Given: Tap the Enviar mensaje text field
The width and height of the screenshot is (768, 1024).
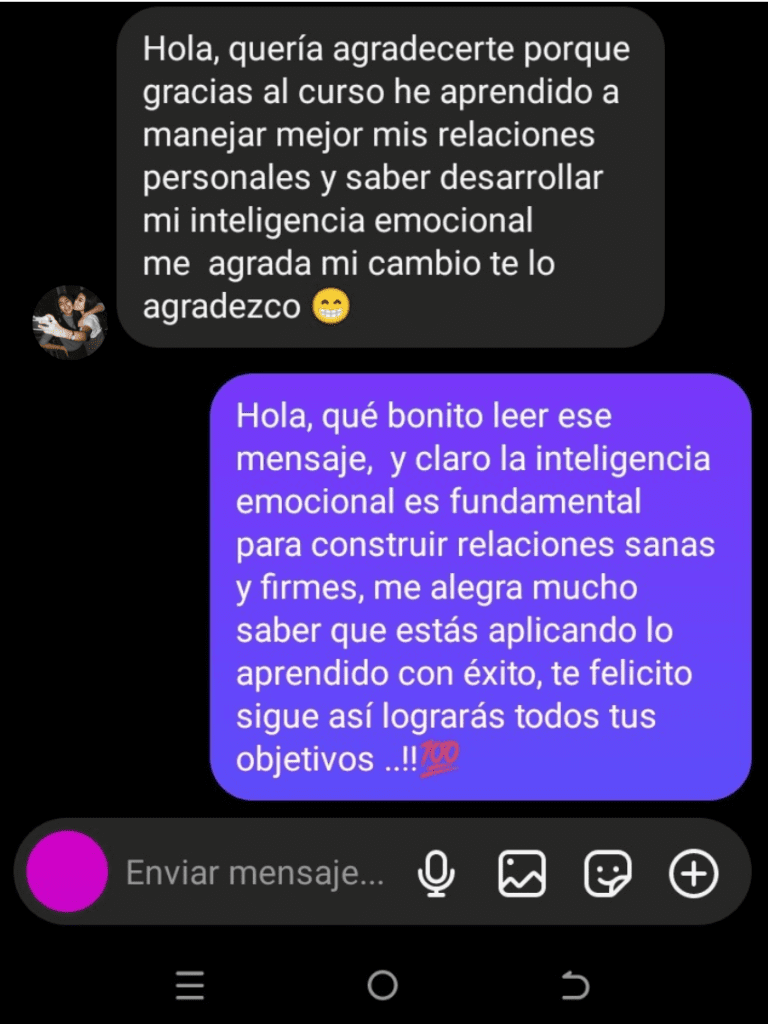Looking at the screenshot, I should click(255, 874).
